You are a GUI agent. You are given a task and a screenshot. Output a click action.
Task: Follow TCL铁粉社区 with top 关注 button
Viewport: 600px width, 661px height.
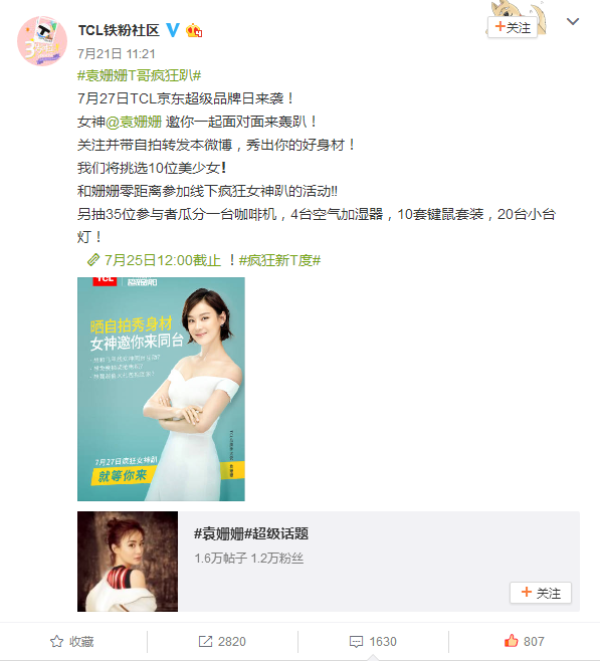coord(513,28)
